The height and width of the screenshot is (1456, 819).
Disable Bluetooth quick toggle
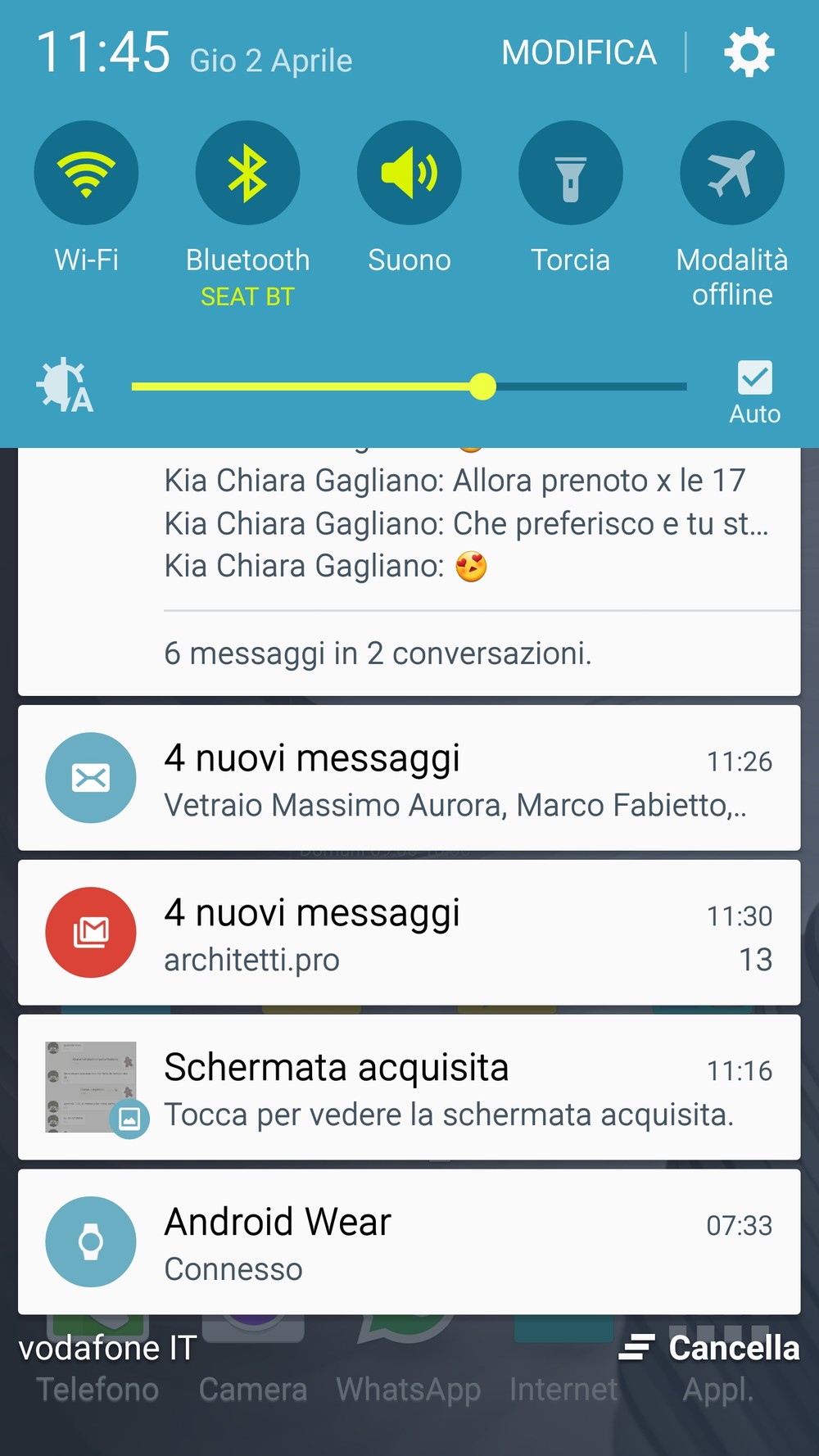pyautogui.click(x=247, y=173)
